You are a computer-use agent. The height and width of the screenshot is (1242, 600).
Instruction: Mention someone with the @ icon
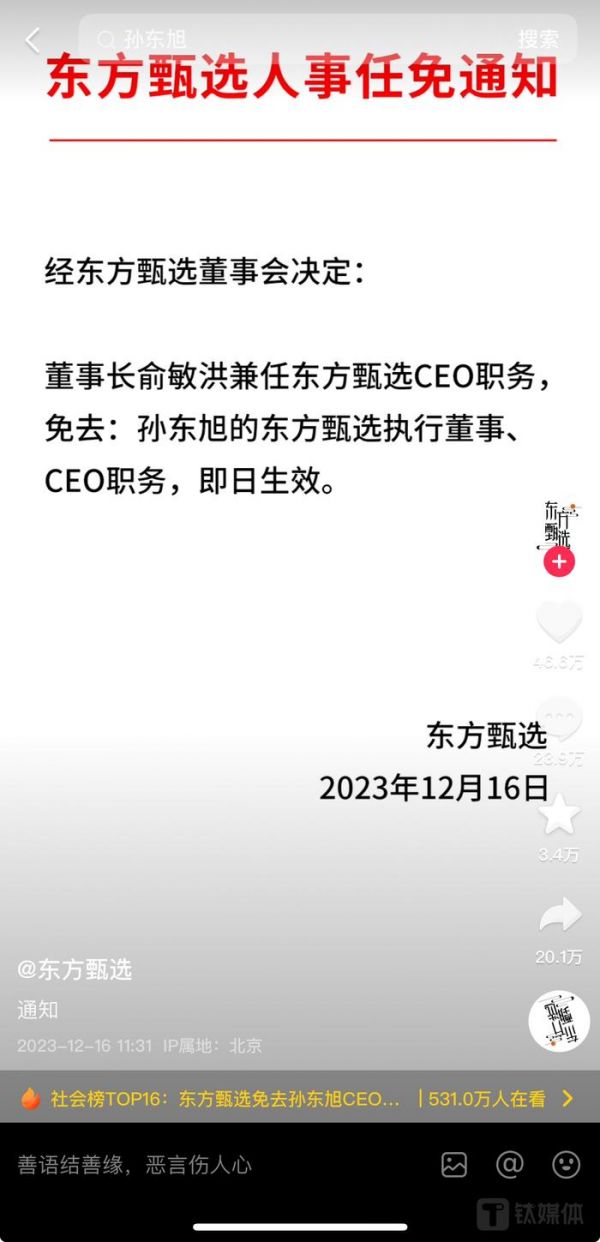point(510,1164)
